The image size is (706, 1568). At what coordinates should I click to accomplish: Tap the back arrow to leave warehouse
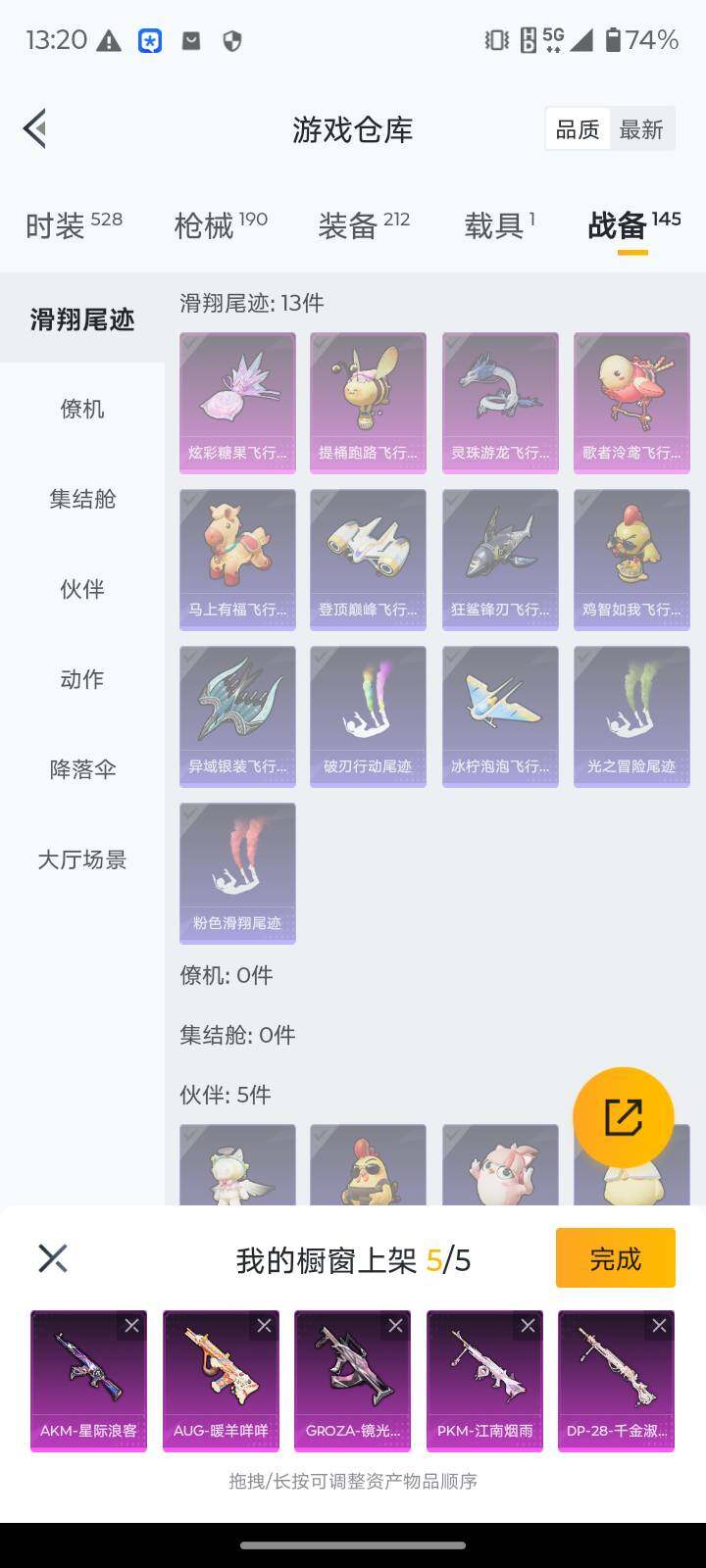(35, 128)
